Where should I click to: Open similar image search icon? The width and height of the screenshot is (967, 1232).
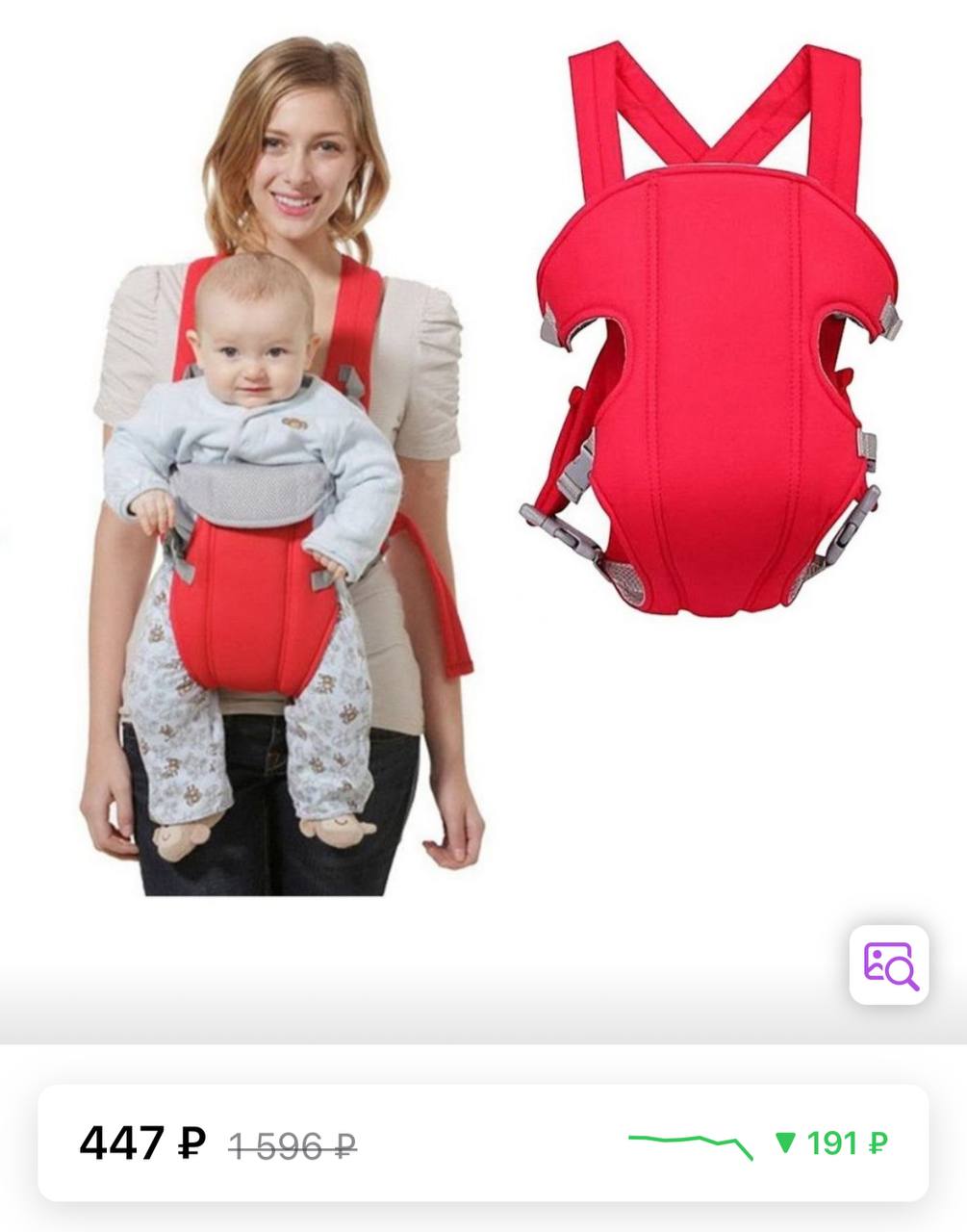click(889, 964)
